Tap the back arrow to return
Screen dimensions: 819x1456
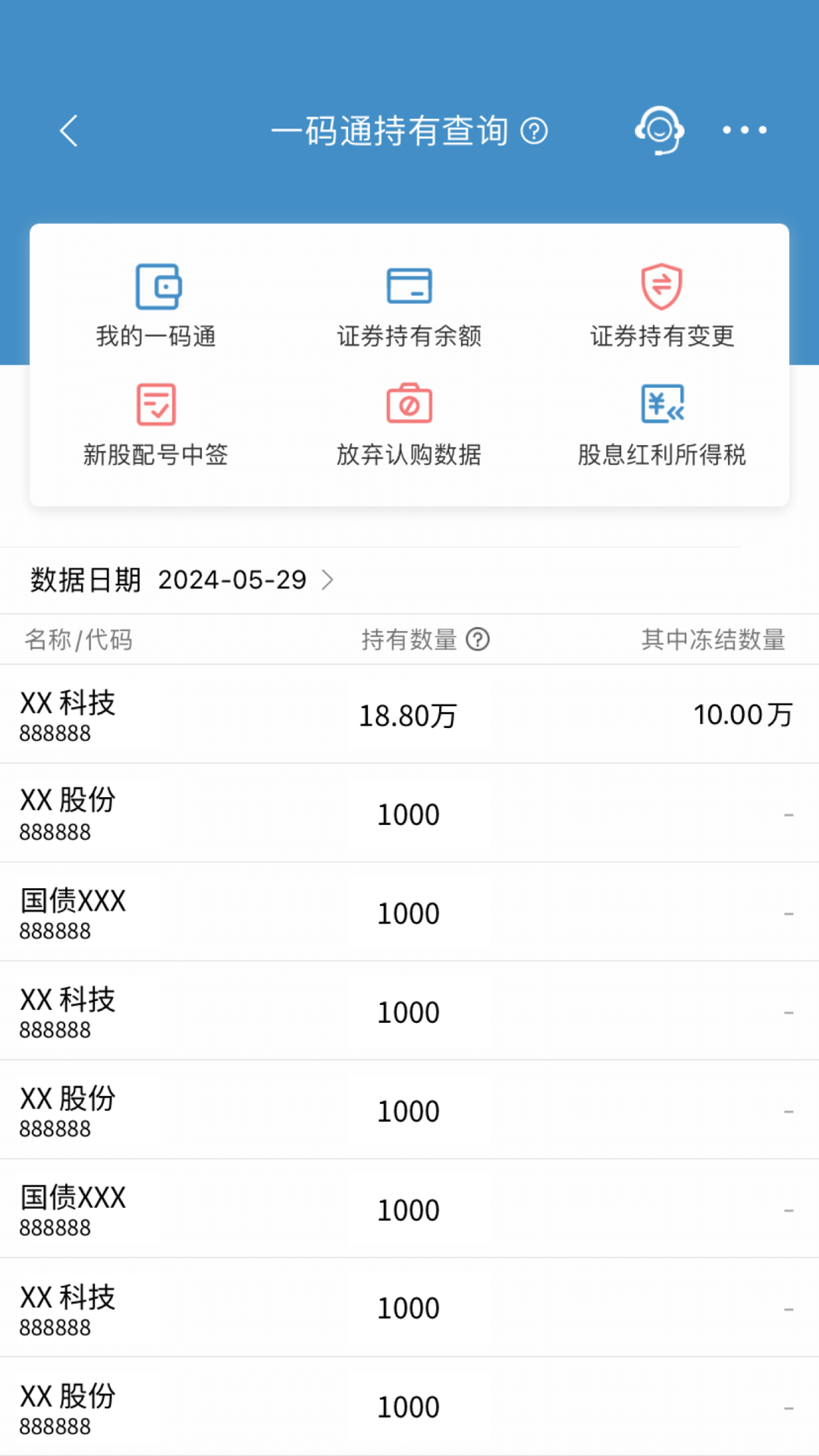coord(70,130)
